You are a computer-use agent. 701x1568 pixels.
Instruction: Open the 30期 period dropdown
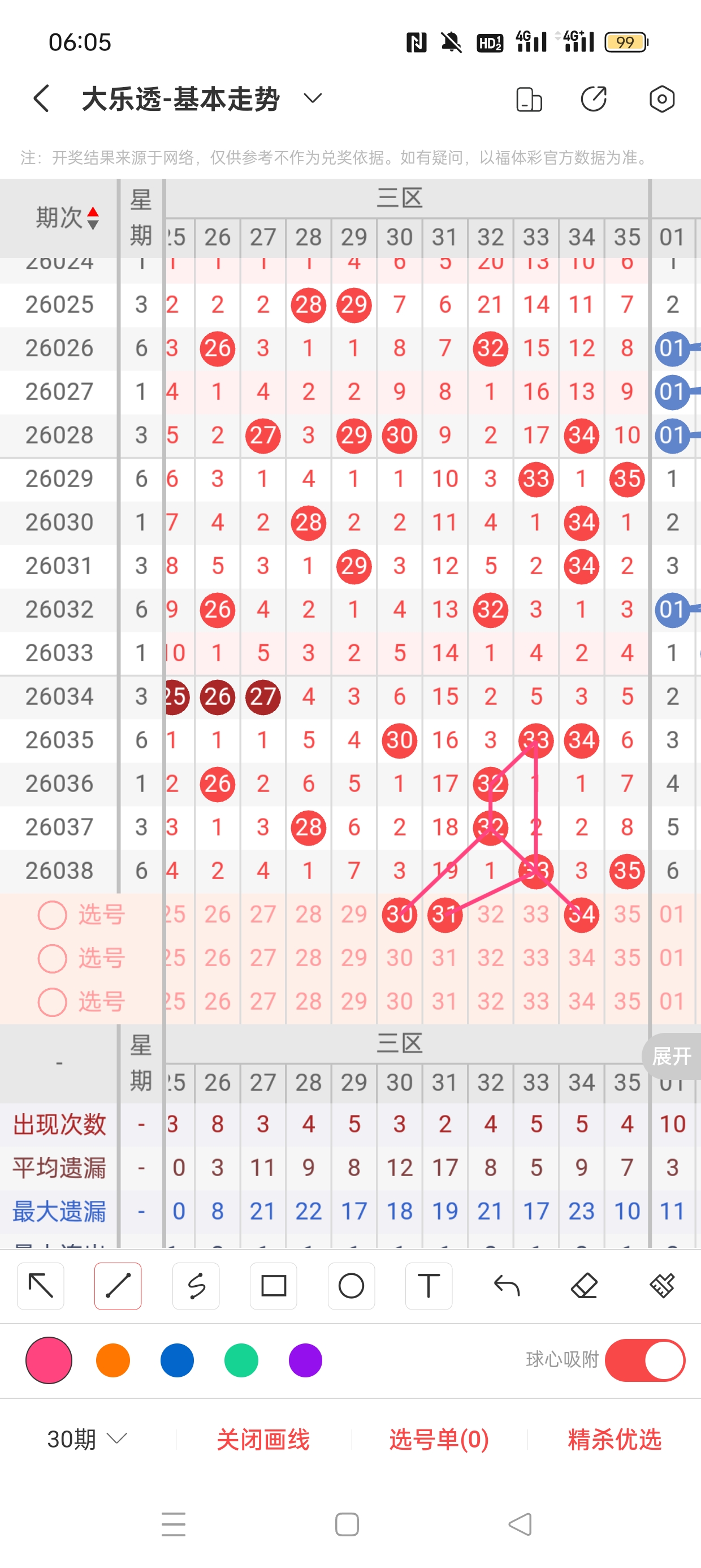click(x=87, y=1439)
